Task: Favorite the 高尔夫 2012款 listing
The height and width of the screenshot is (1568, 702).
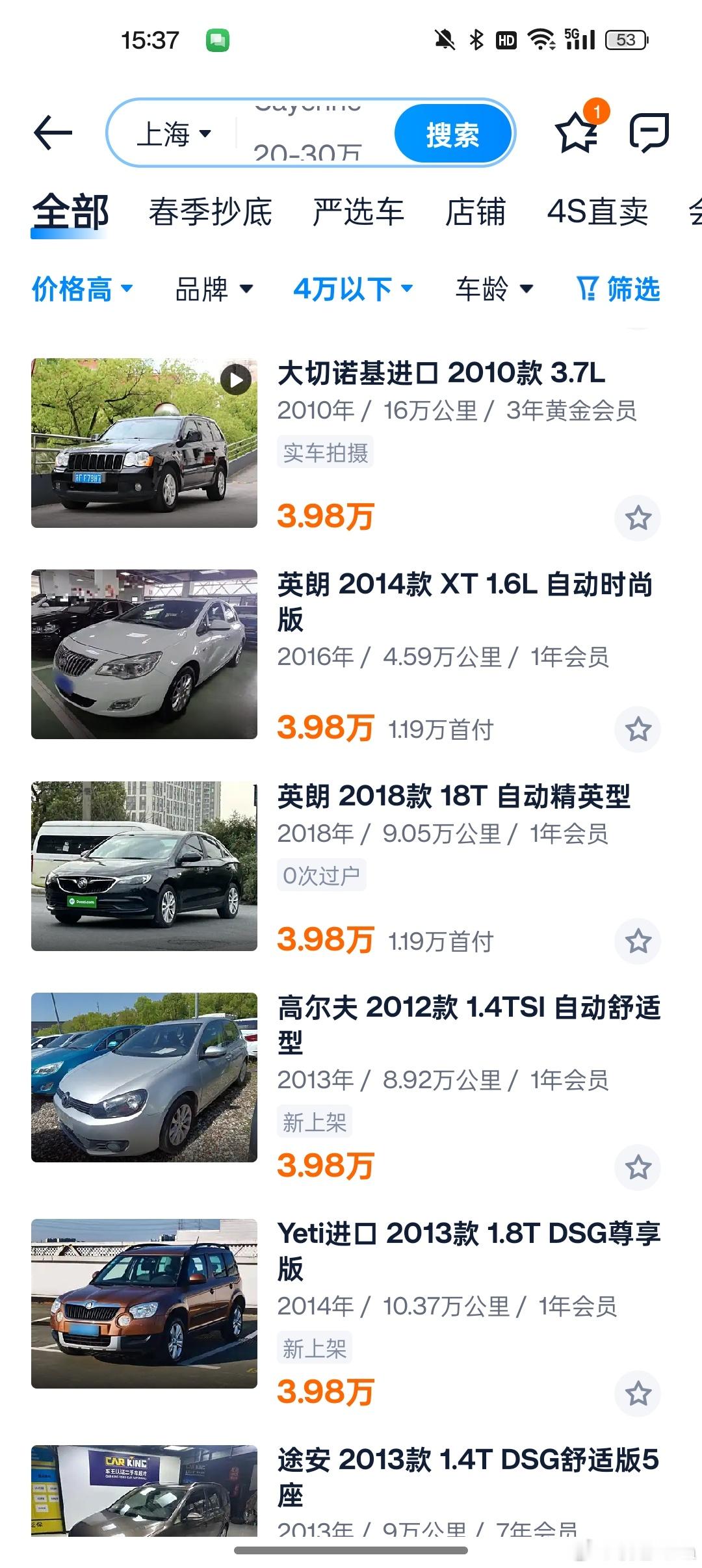Action: (x=638, y=1168)
